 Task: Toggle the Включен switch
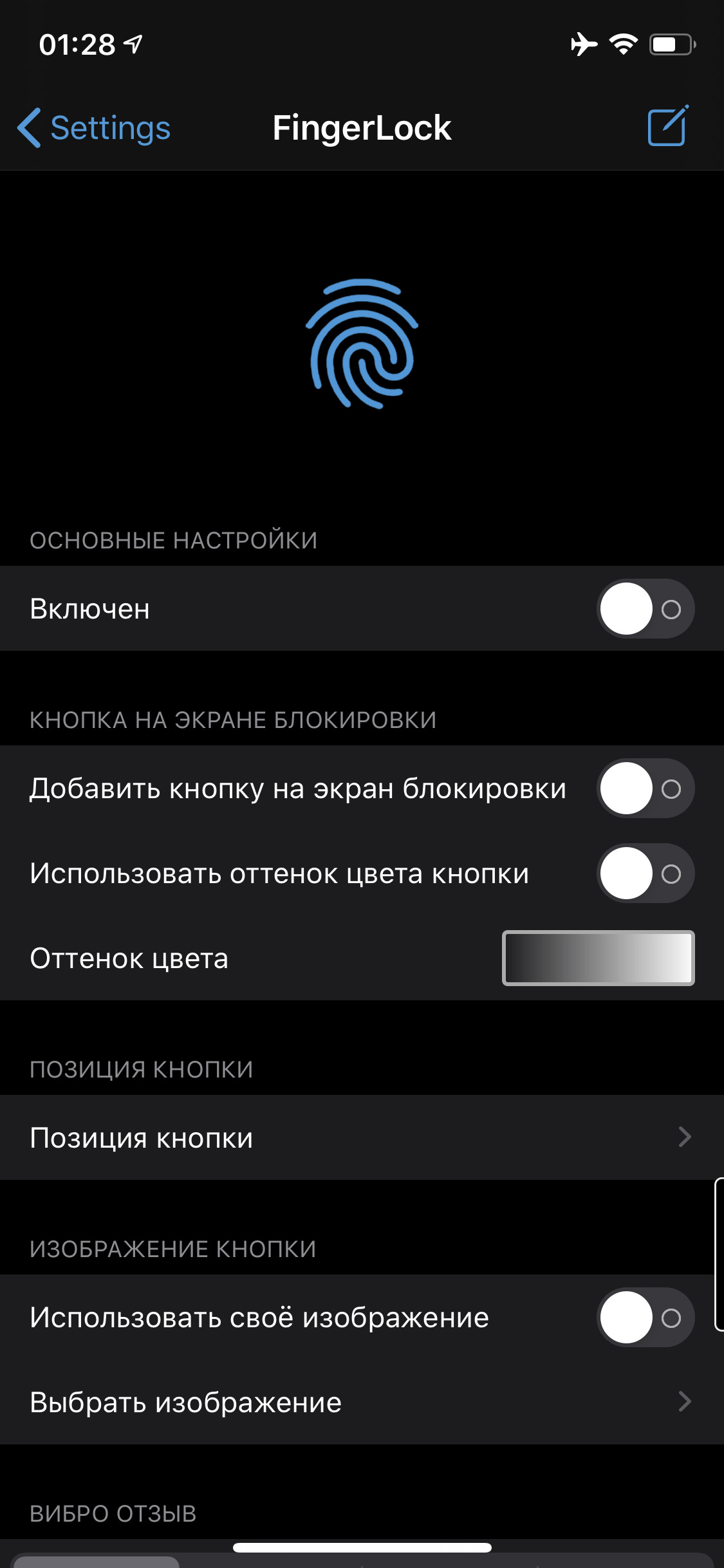pos(645,609)
